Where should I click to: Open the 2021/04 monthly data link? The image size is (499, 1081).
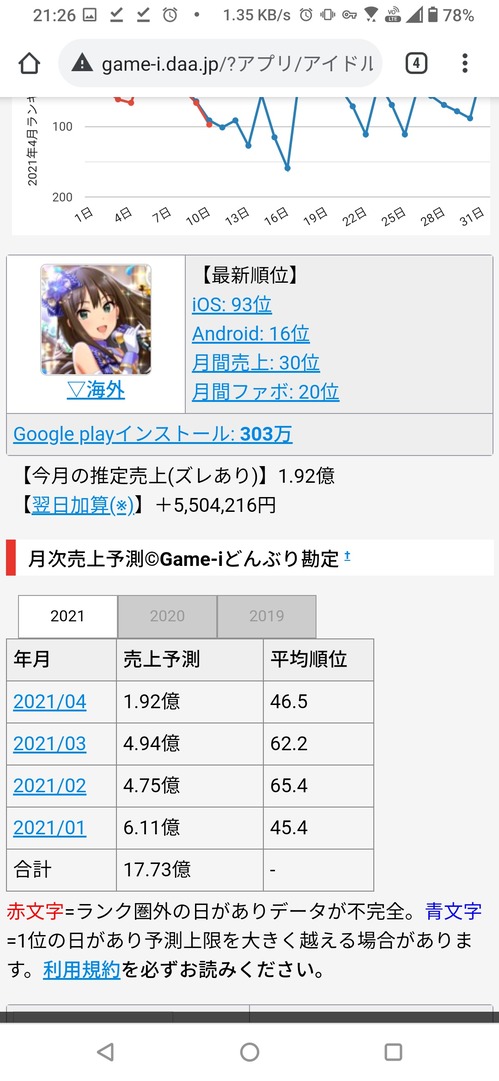tap(50, 702)
